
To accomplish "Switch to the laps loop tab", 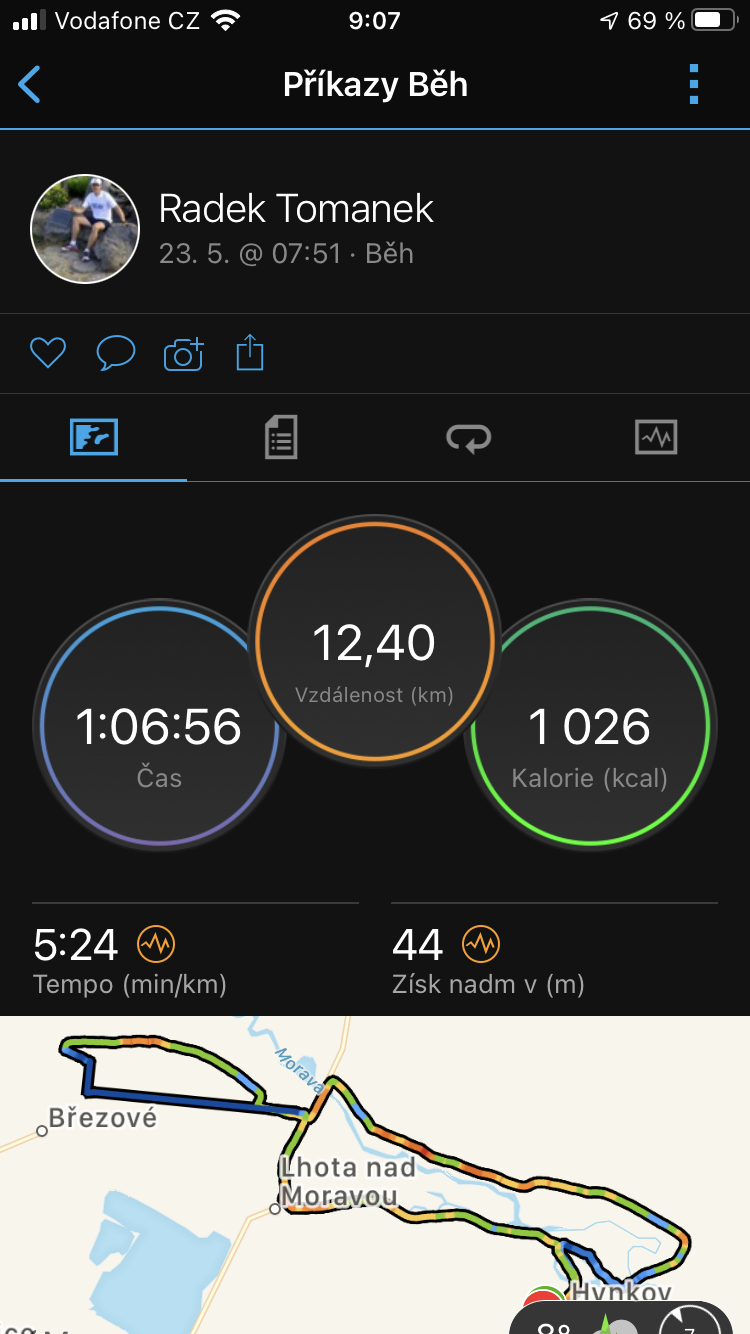I will click(468, 437).
